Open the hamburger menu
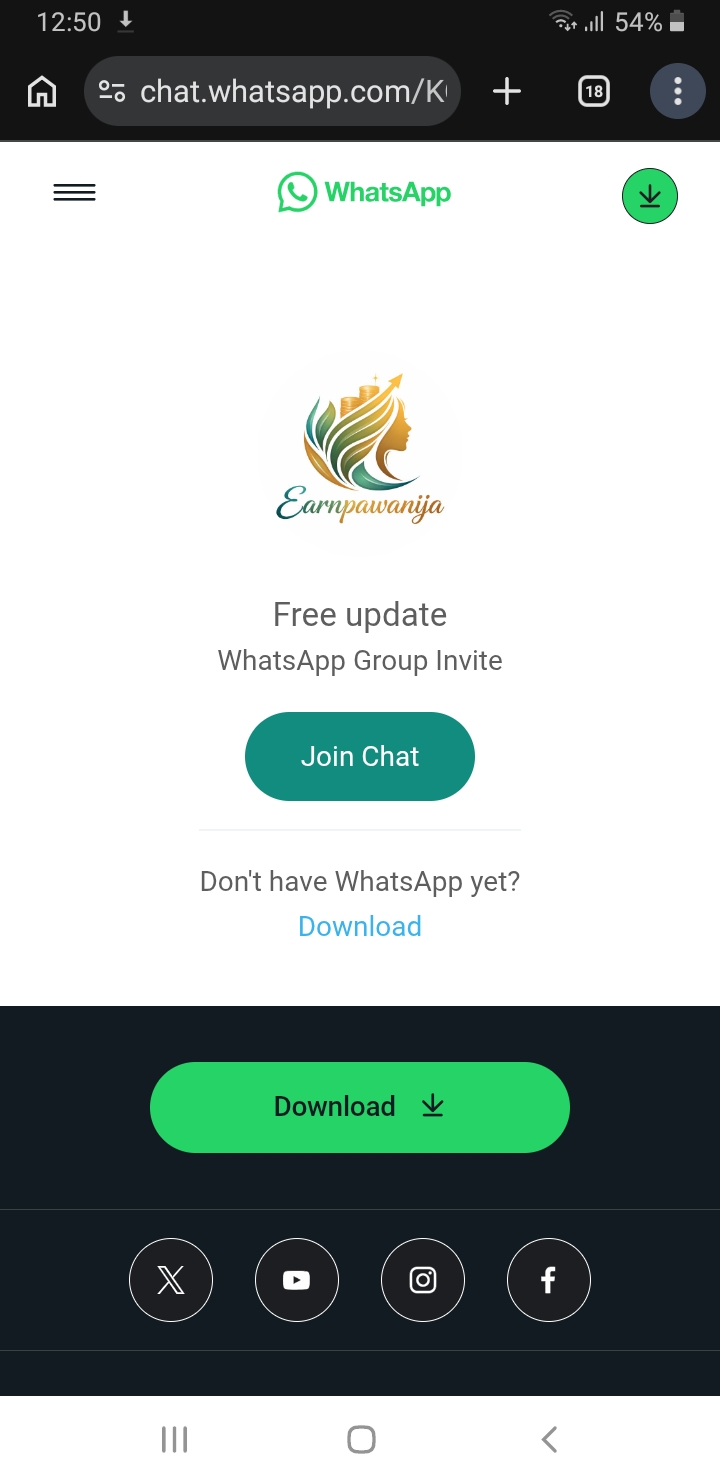Viewport: 720px width, 1480px height. coord(74,193)
